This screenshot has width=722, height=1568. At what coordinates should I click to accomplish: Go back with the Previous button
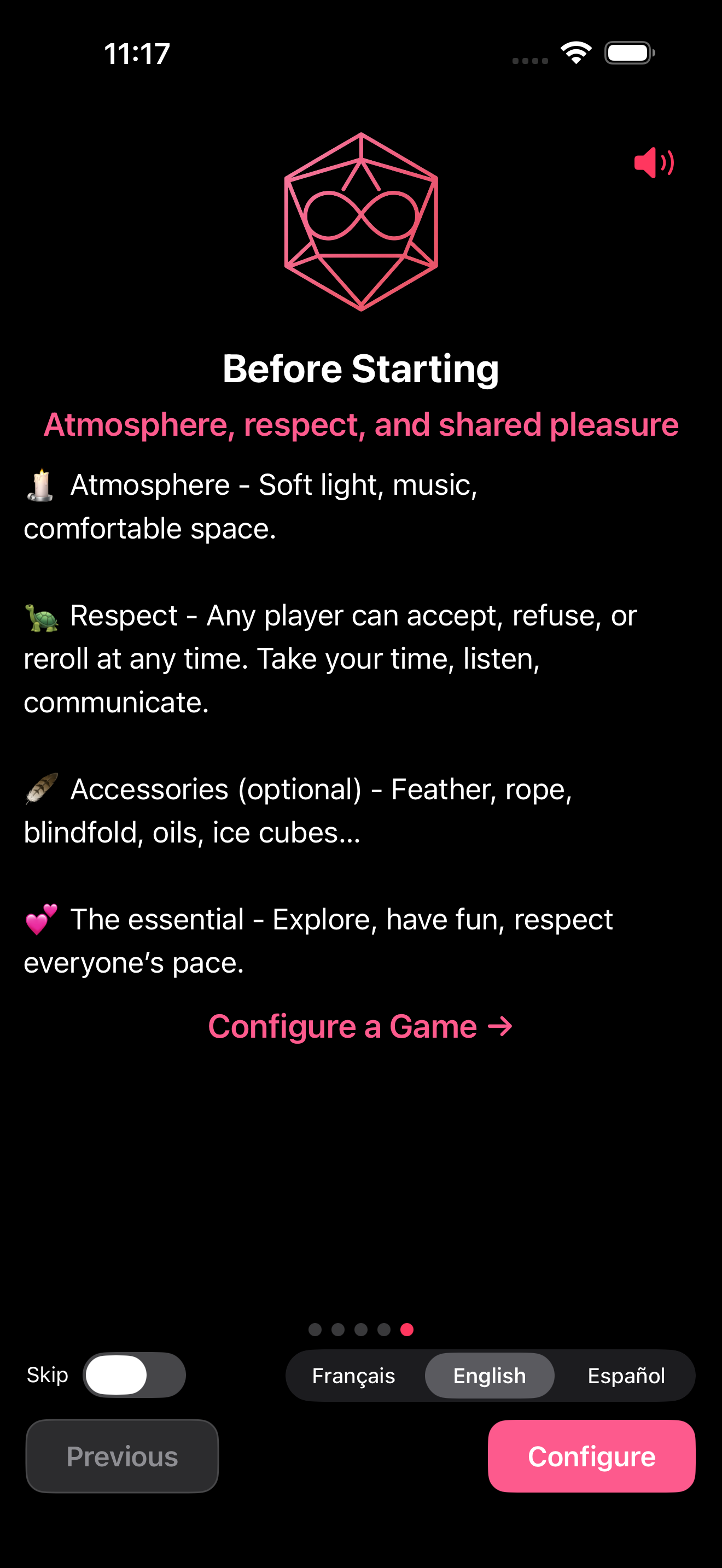(x=122, y=1456)
